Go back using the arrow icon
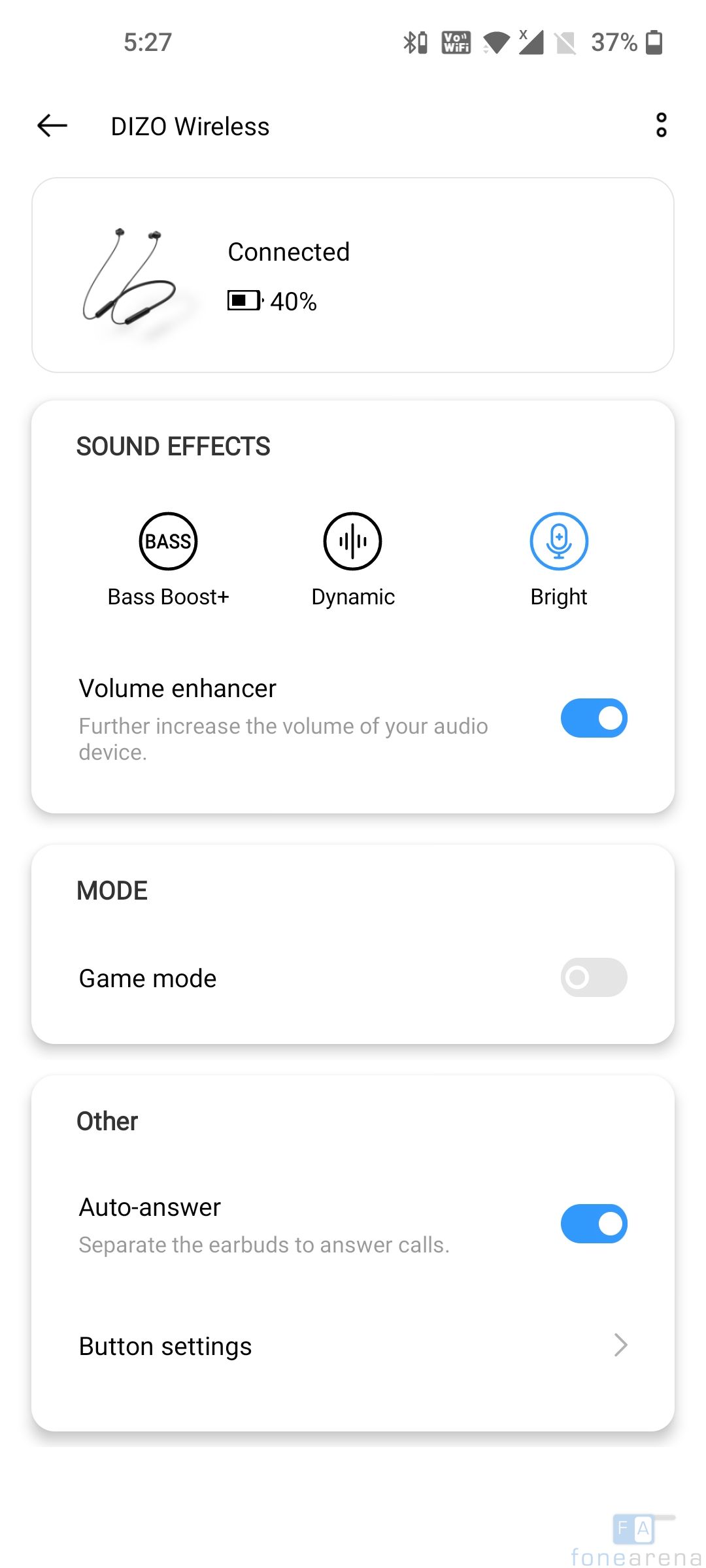The width and height of the screenshot is (706, 1568). tap(52, 125)
